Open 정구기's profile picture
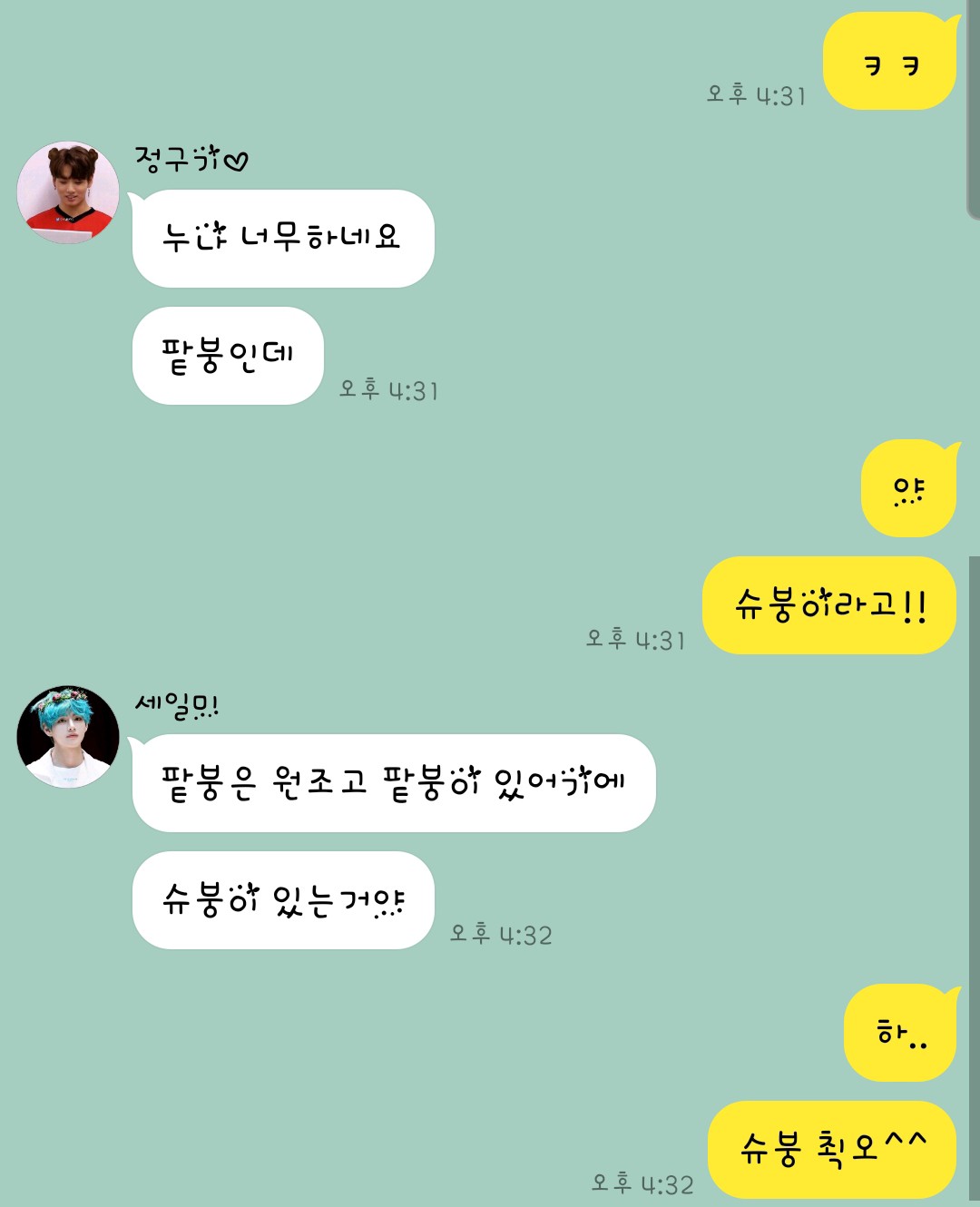Screen dimensions: 980x1207 (x=68, y=192)
